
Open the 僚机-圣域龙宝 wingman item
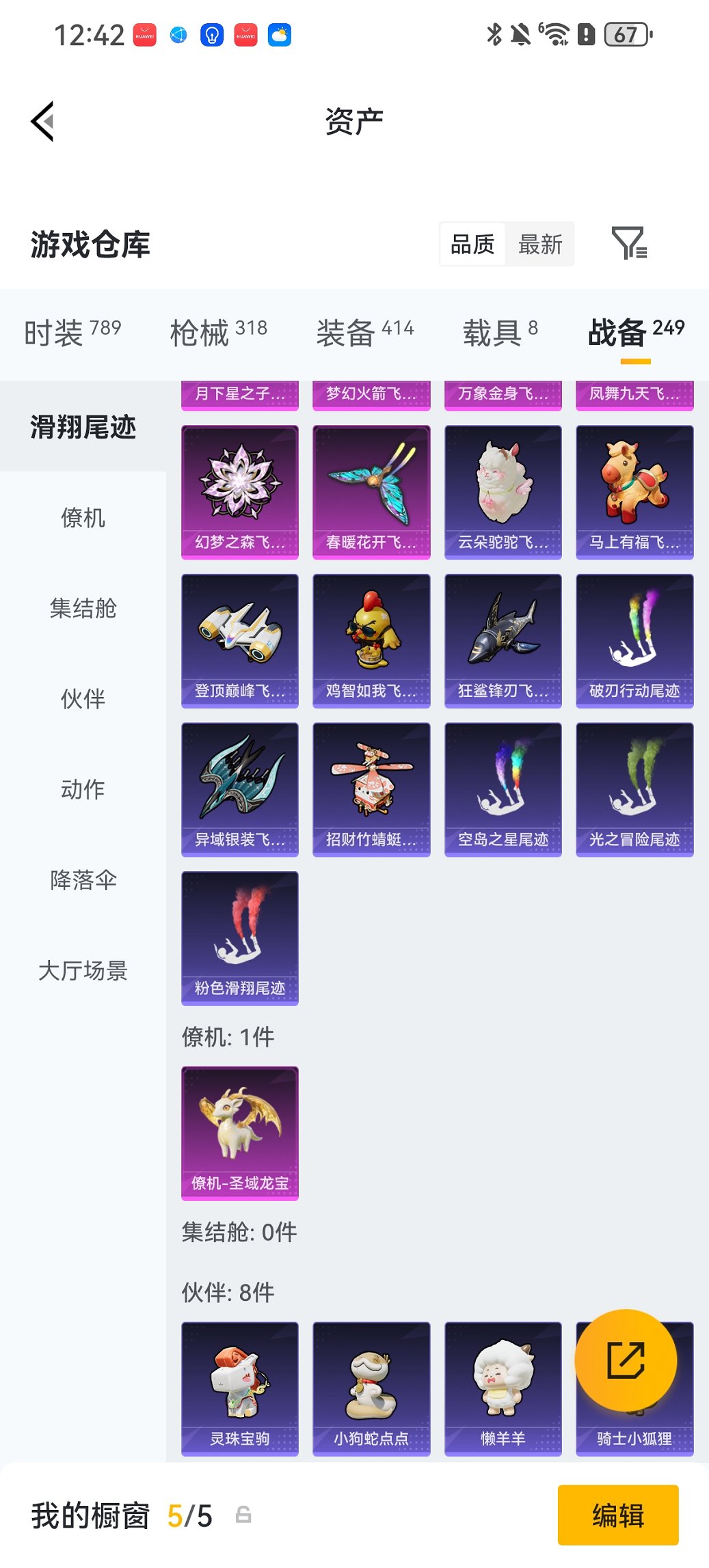click(239, 1131)
